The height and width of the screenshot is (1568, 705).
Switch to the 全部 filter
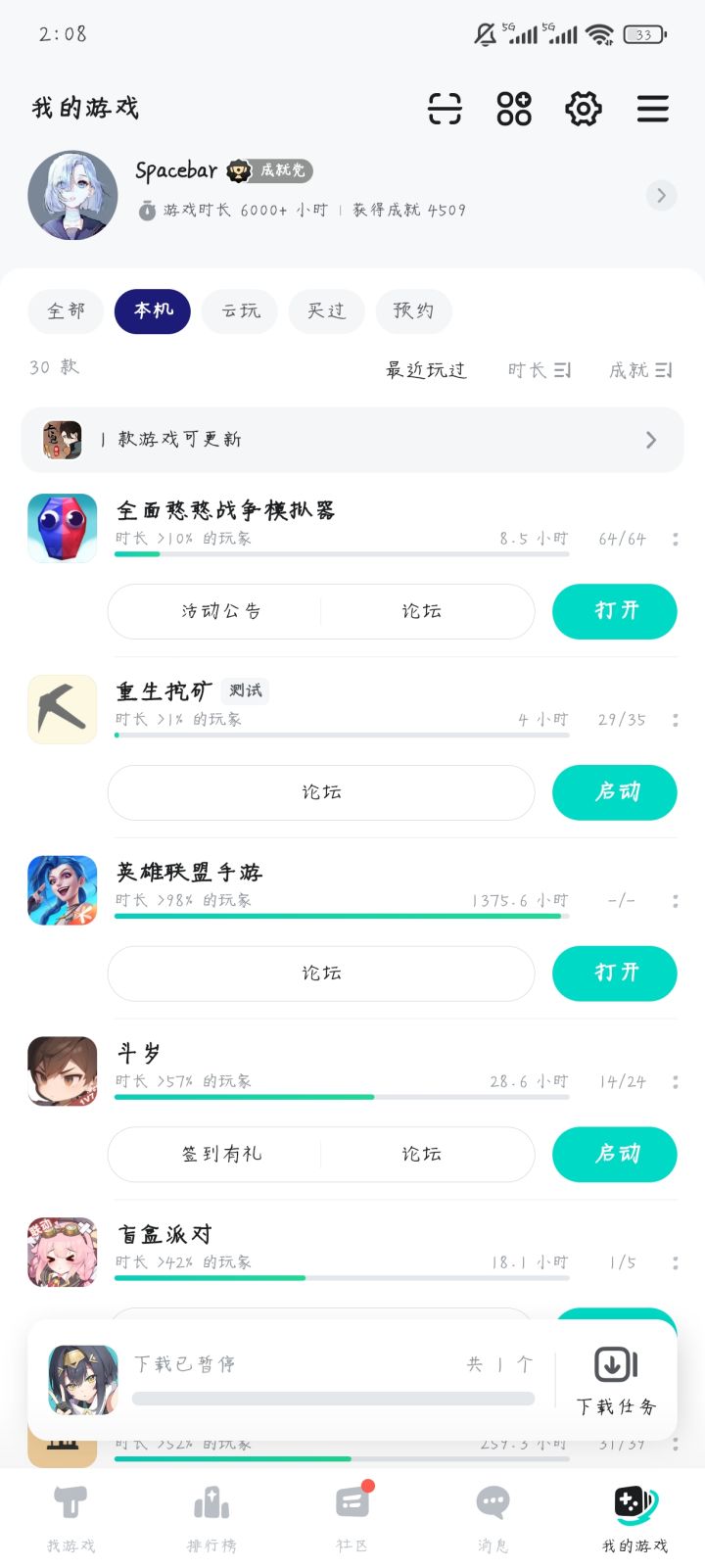pos(67,311)
